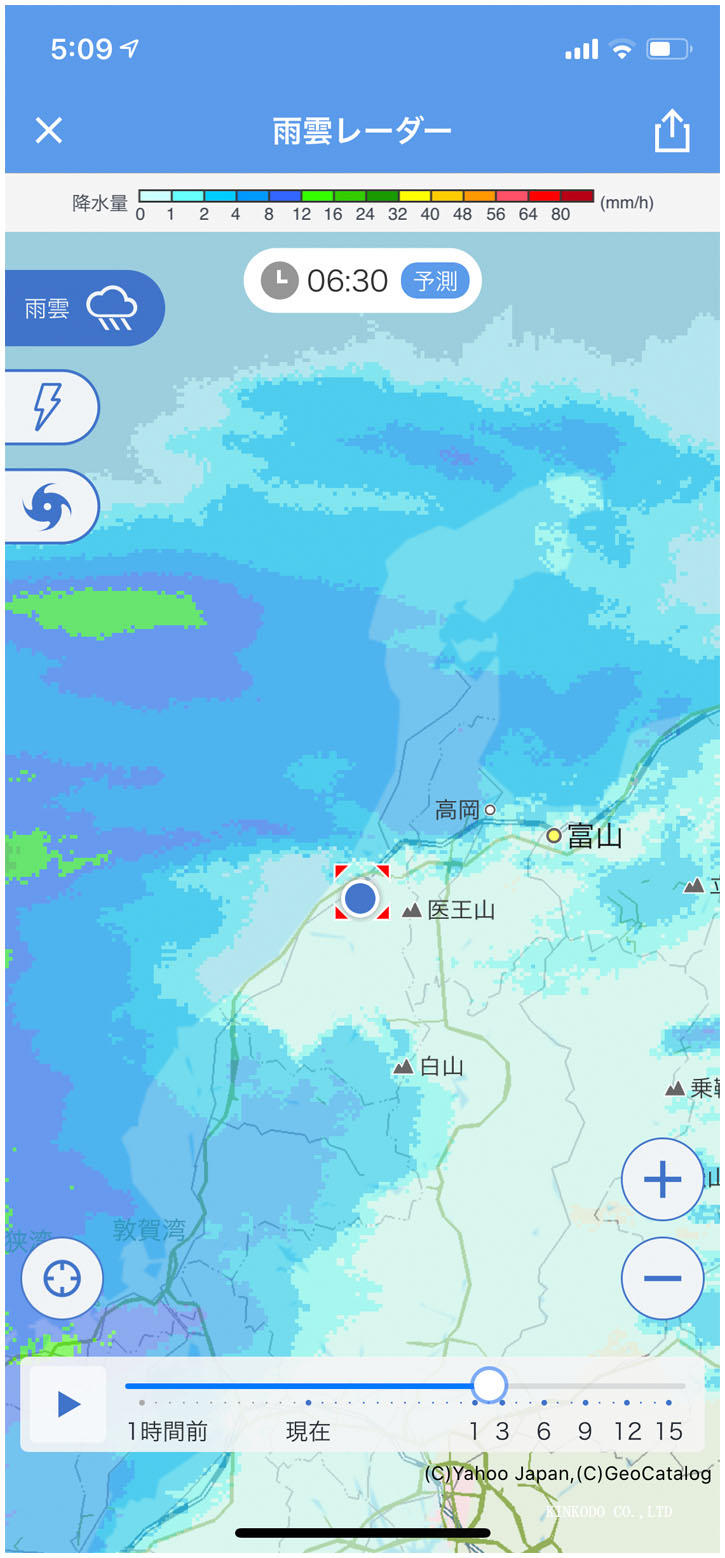The width and height of the screenshot is (725, 1558).
Task: Switch to the lightning layer
Action: click(x=50, y=407)
